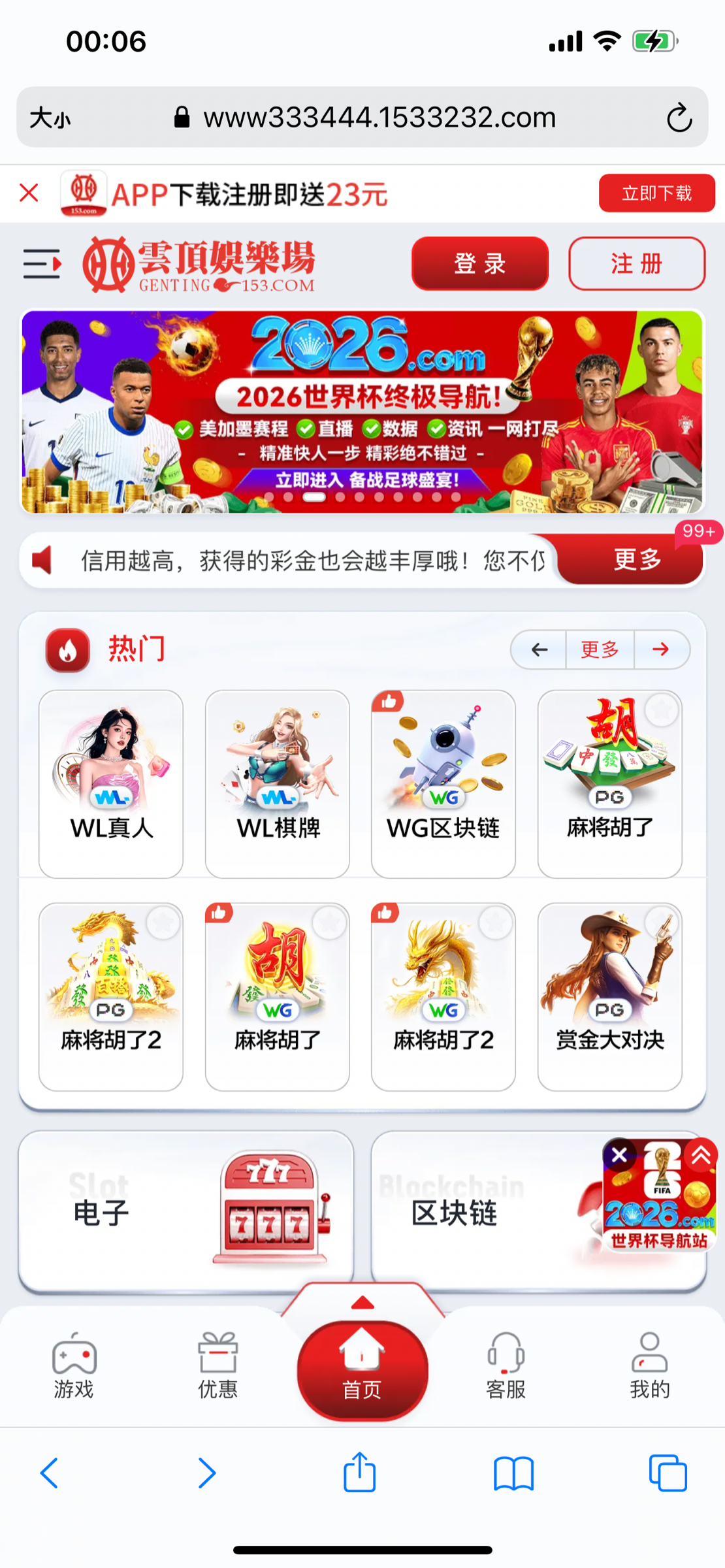Reload the page in the address bar
The height and width of the screenshot is (1568, 725).
679,118
